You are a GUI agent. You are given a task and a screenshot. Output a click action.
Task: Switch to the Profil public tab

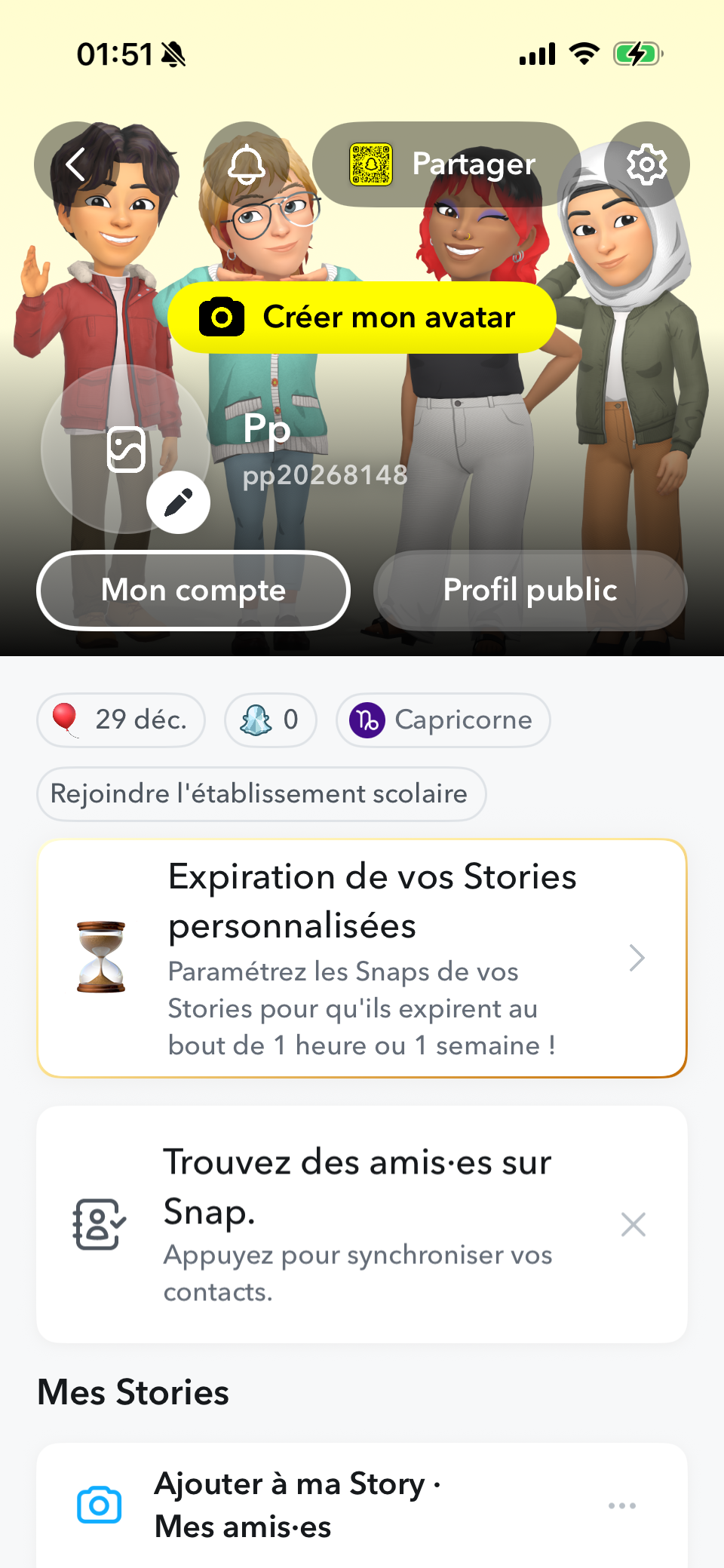click(529, 591)
